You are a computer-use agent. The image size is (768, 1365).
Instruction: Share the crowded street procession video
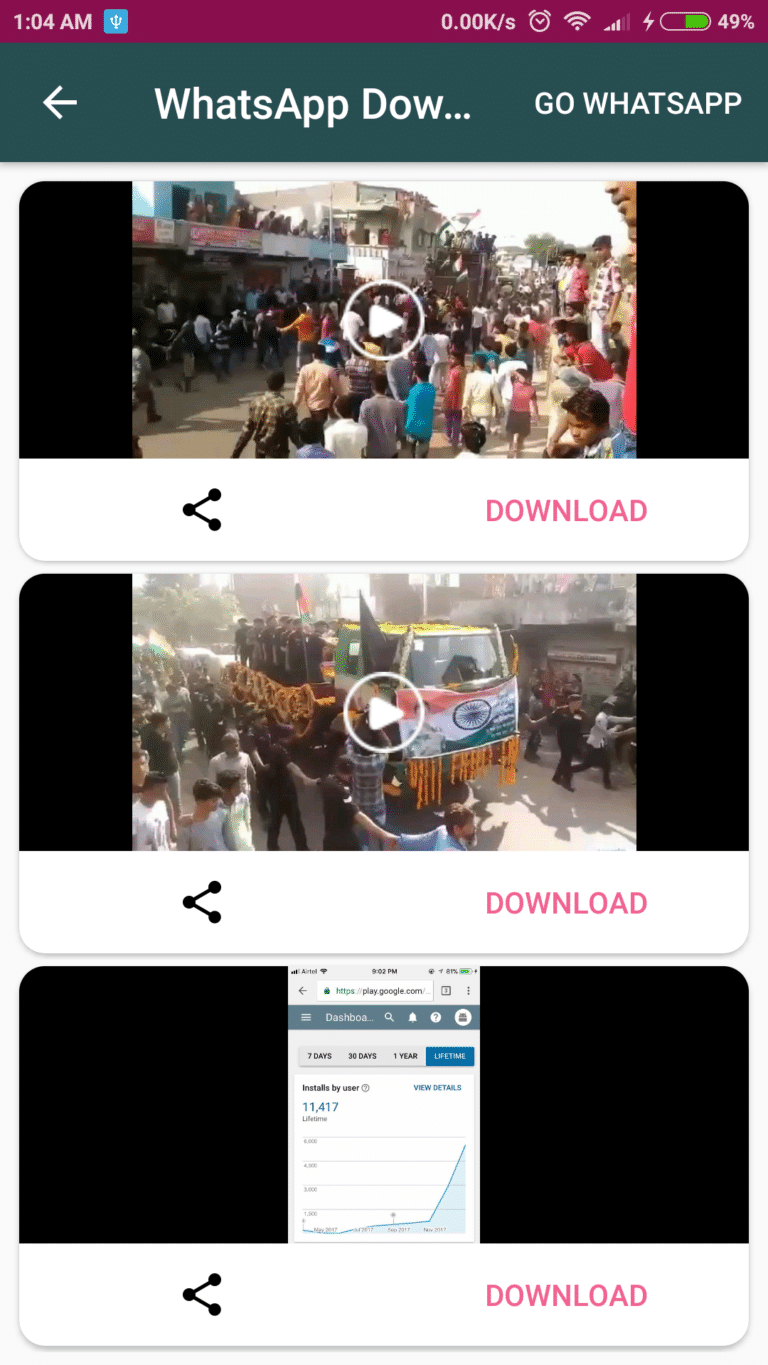[x=202, y=510]
